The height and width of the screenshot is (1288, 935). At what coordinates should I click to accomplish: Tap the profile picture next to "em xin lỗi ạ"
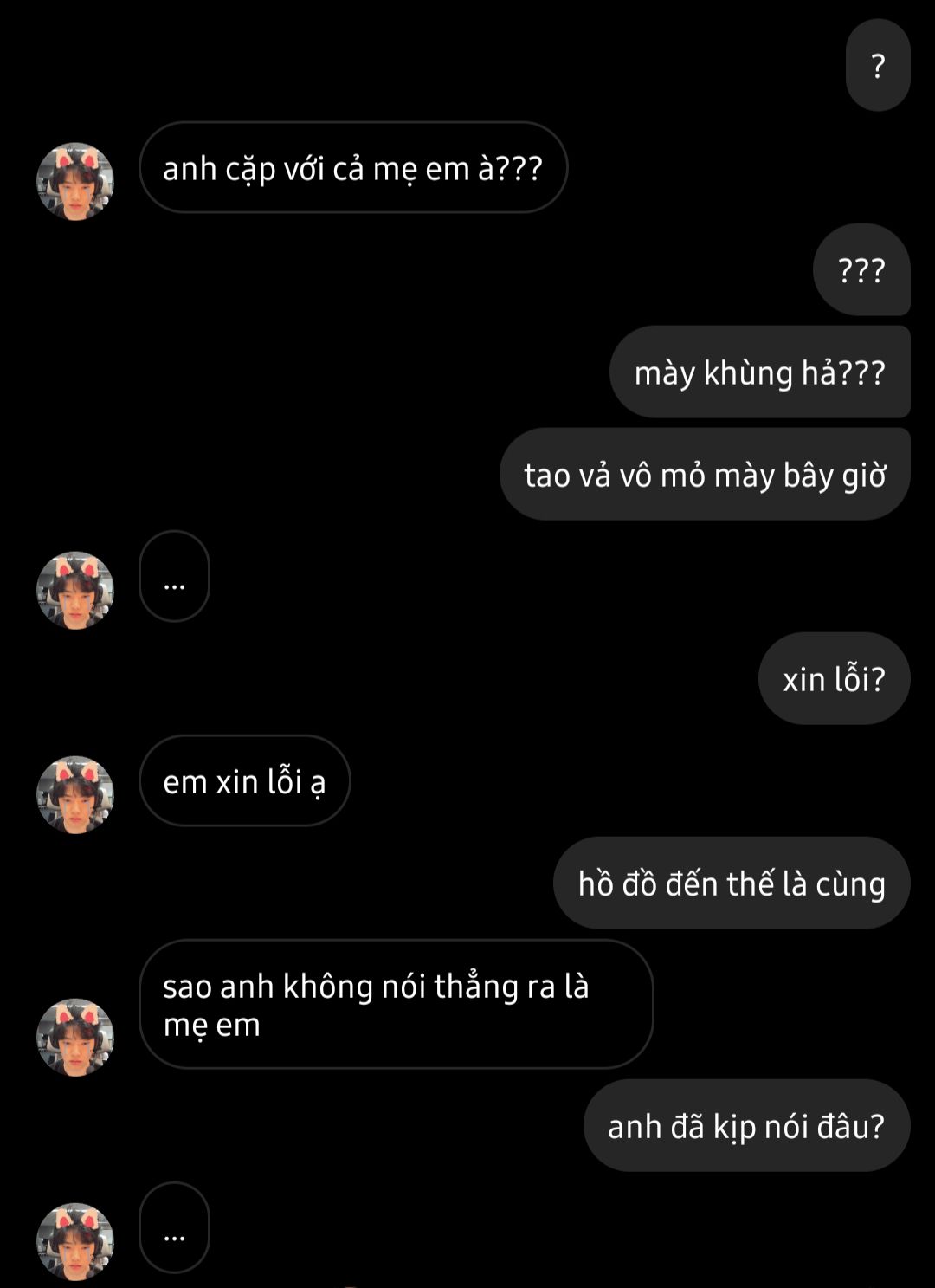tap(75, 794)
